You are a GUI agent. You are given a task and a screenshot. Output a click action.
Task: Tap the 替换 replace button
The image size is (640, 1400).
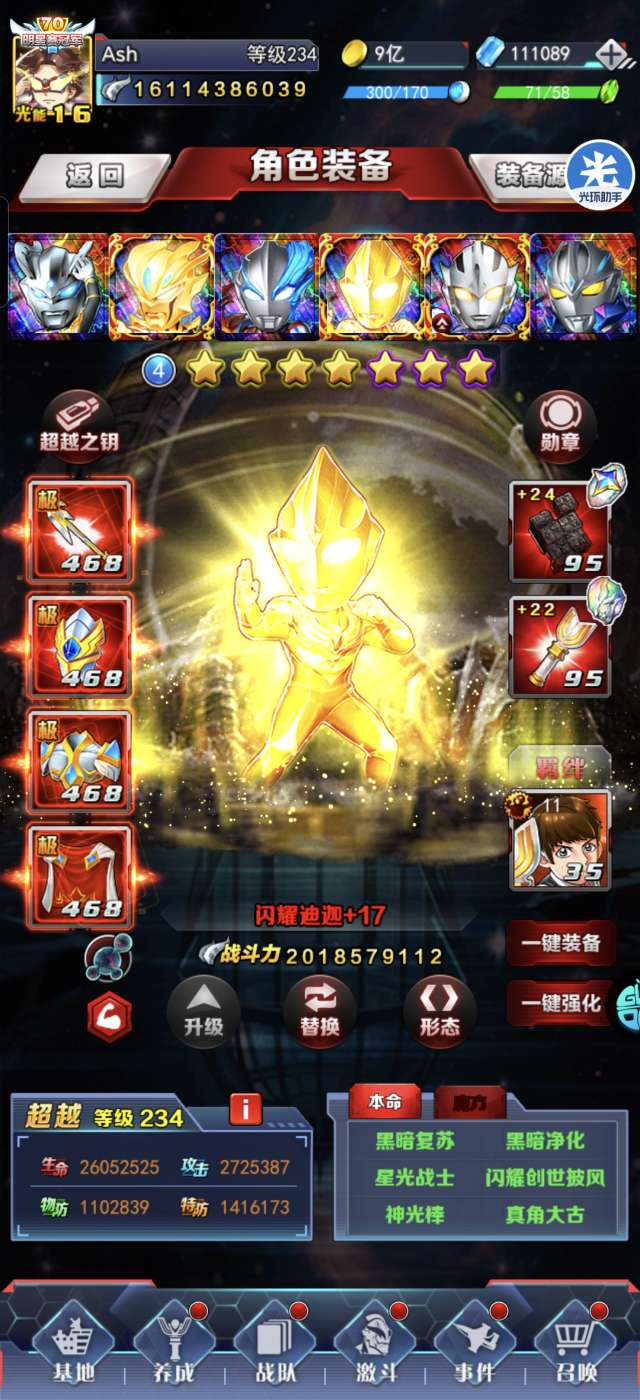pos(320,1011)
